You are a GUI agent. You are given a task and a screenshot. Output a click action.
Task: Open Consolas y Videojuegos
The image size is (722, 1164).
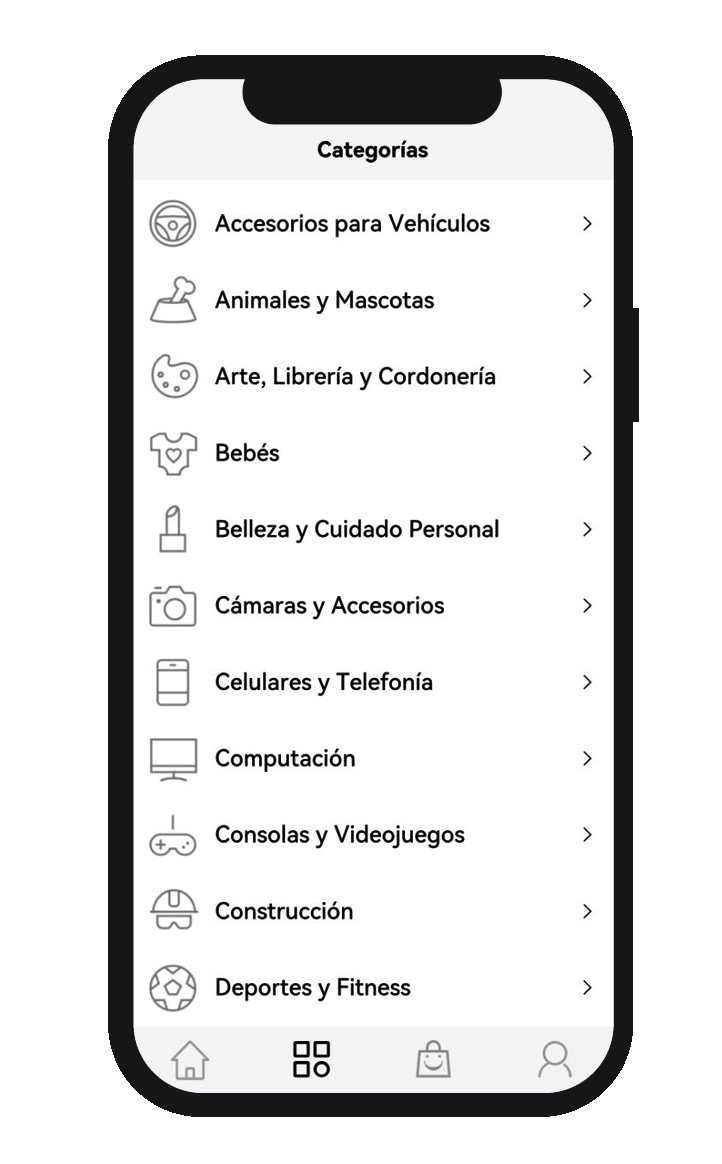click(x=339, y=835)
